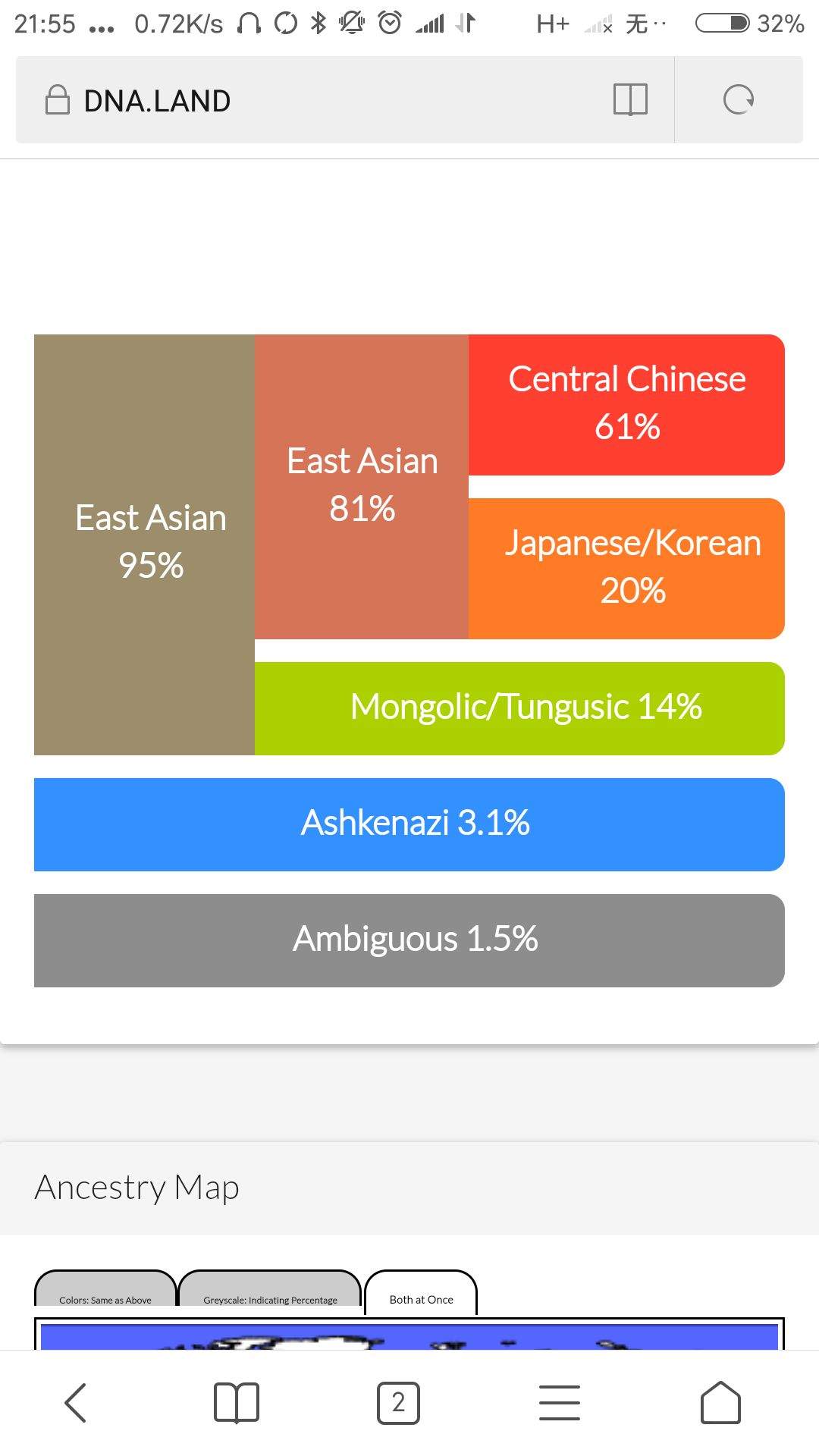The height and width of the screenshot is (1456, 819).
Task: Go back to the previous page
Action: (x=76, y=1402)
